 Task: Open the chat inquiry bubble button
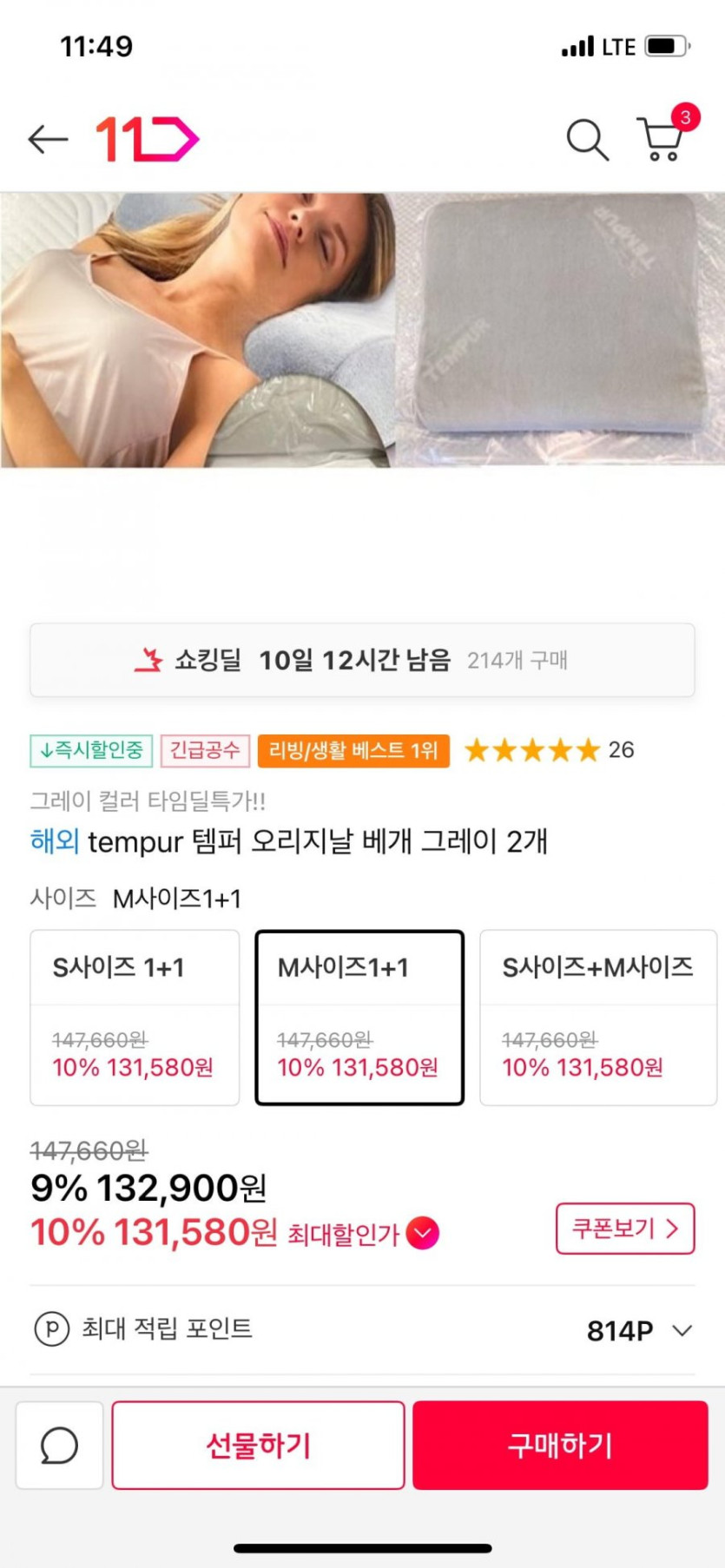pos(59,1446)
